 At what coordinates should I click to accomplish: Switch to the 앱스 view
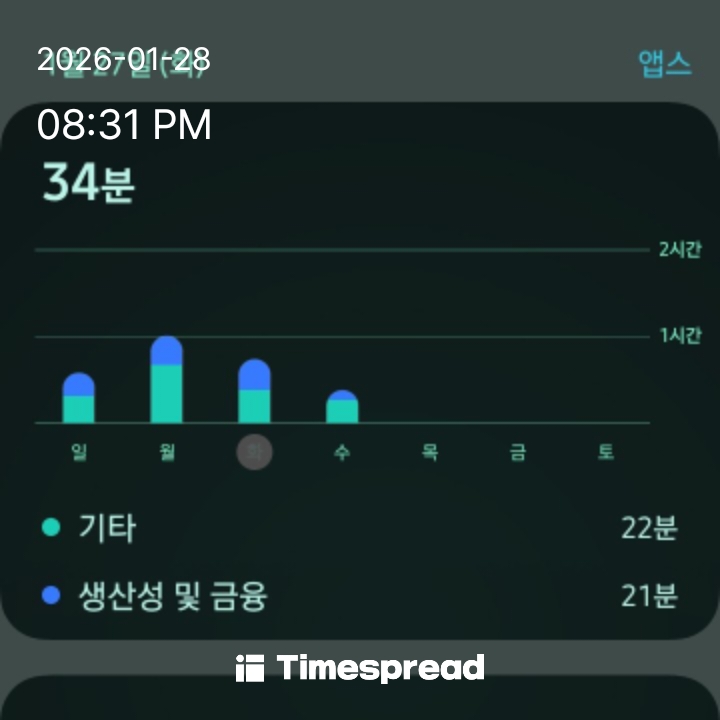click(x=664, y=63)
